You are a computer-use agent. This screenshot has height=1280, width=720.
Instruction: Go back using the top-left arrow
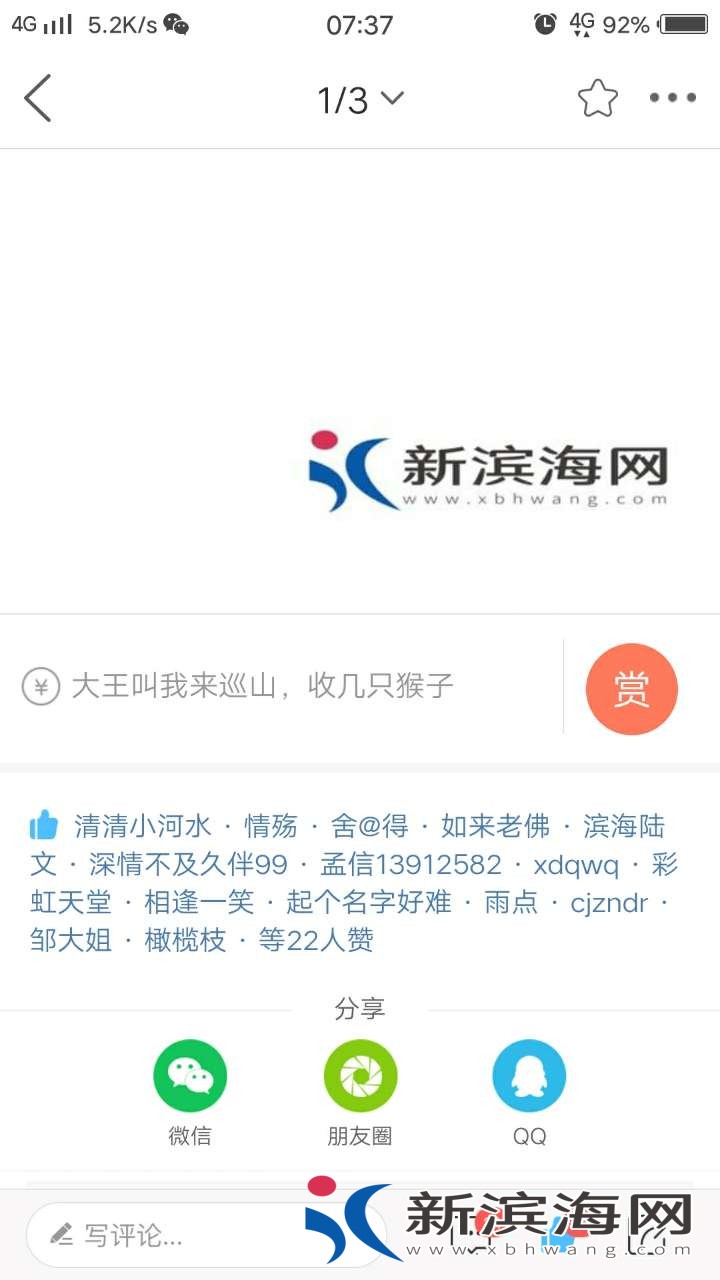[38, 98]
